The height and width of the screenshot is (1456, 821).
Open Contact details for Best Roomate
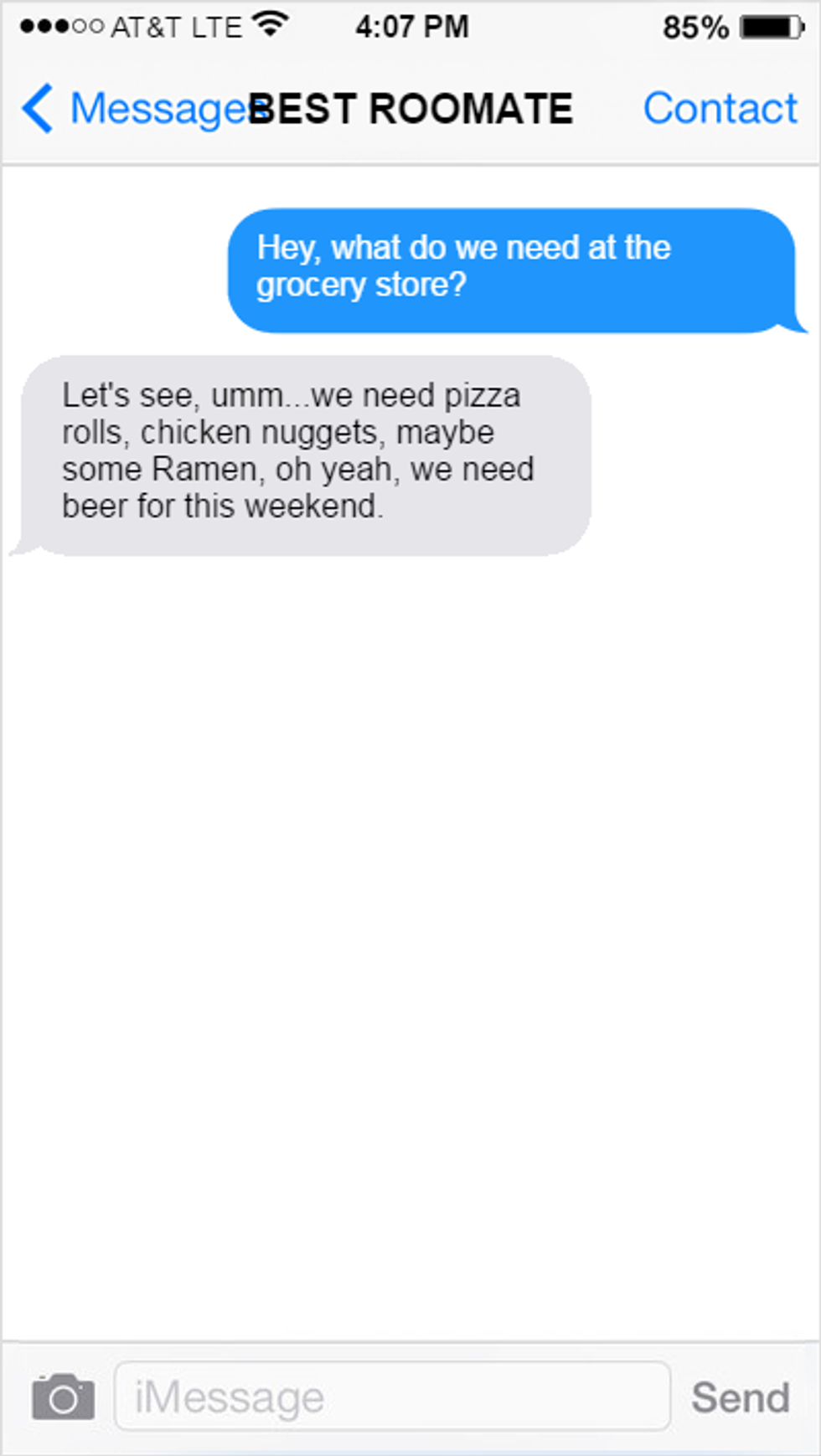720,109
